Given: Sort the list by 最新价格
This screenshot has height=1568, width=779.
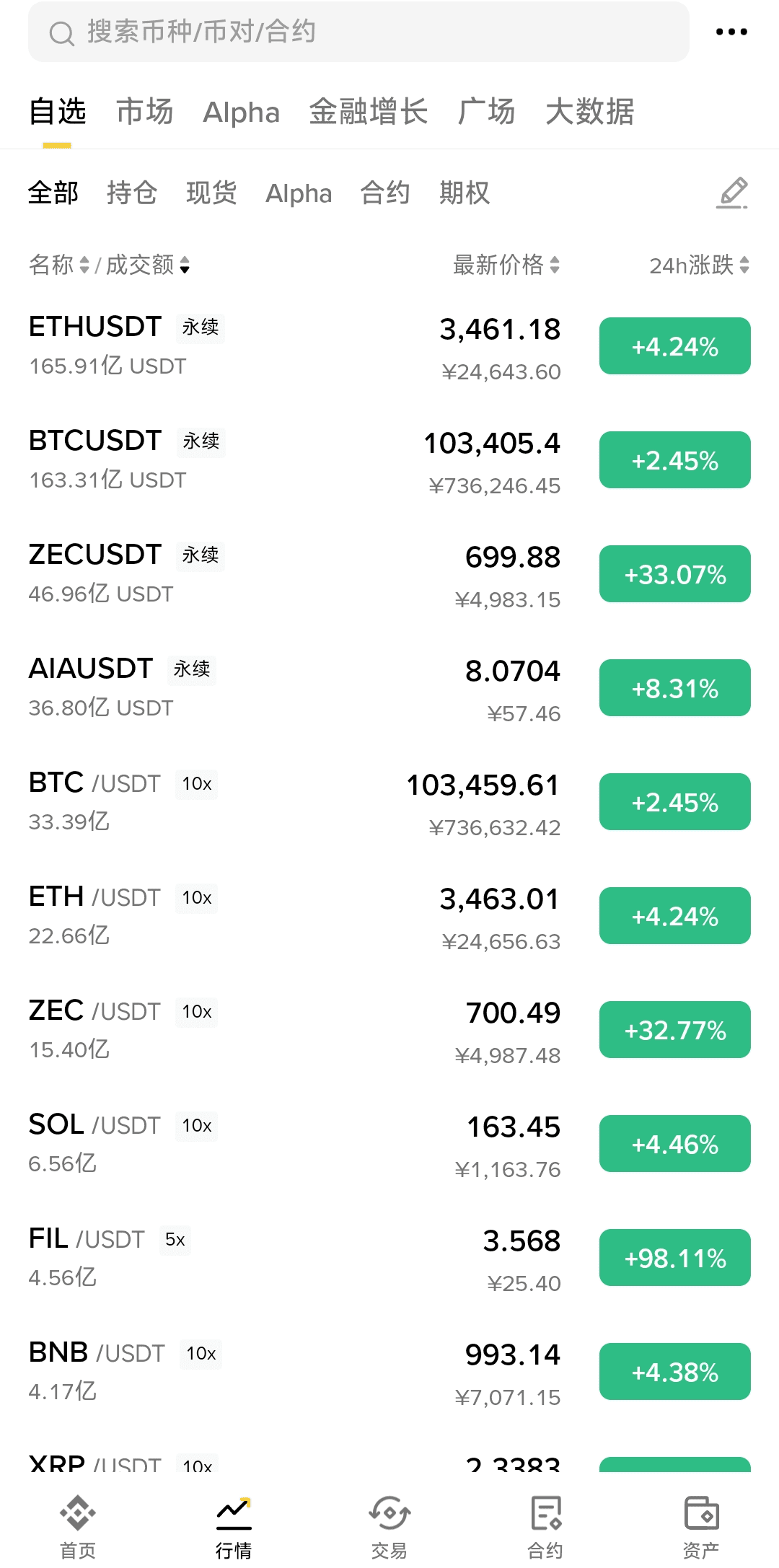Looking at the screenshot, I should point(506,265).
